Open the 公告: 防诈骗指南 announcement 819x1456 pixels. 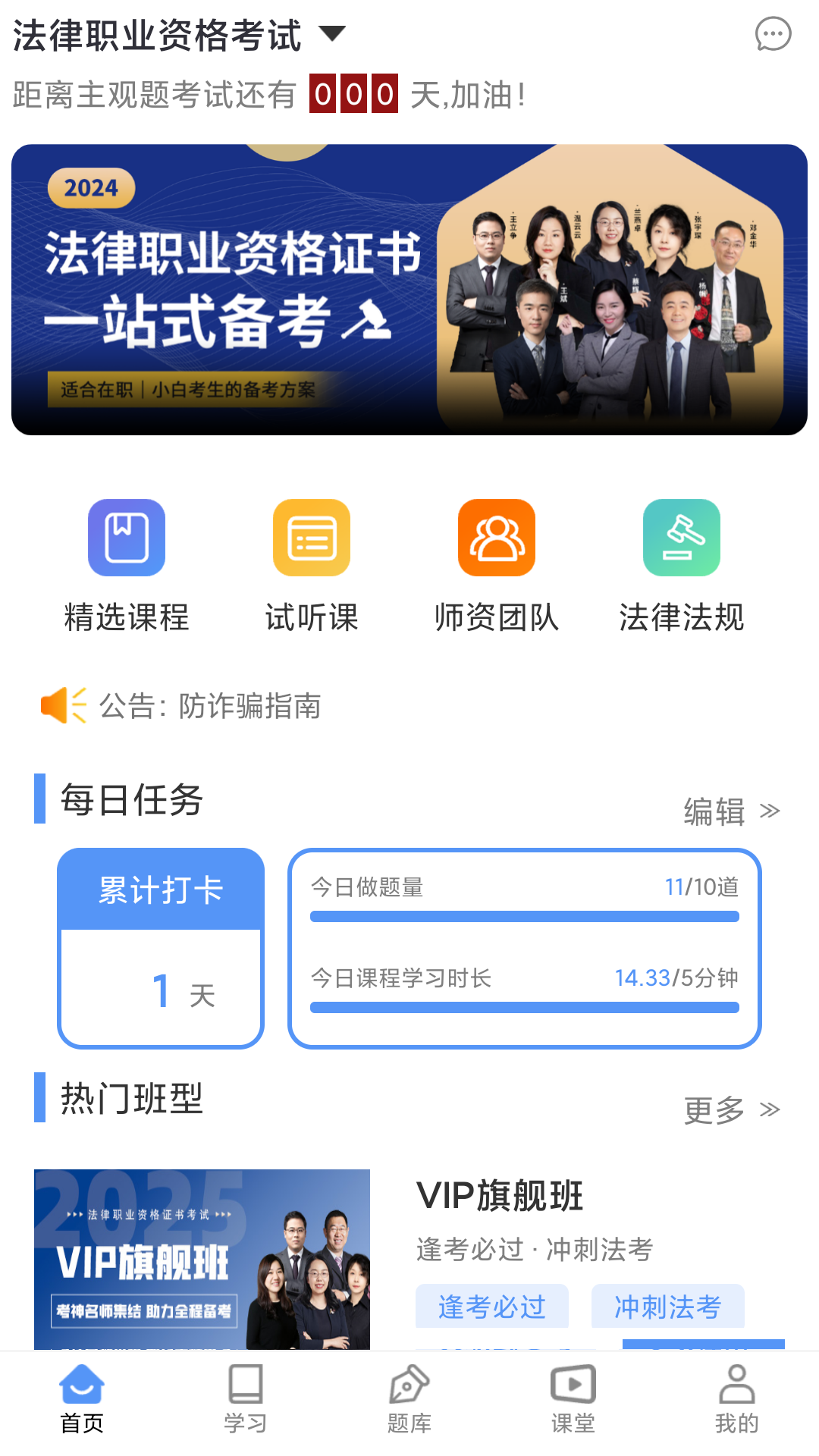(x=211, y=705)
